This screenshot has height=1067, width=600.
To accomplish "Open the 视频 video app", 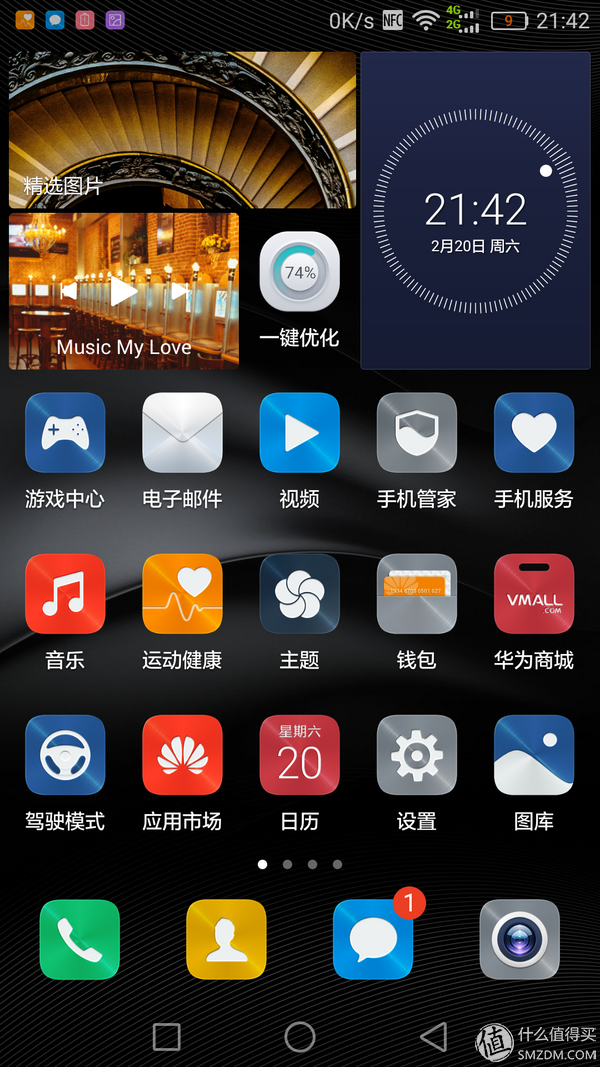I will (299, 433).
